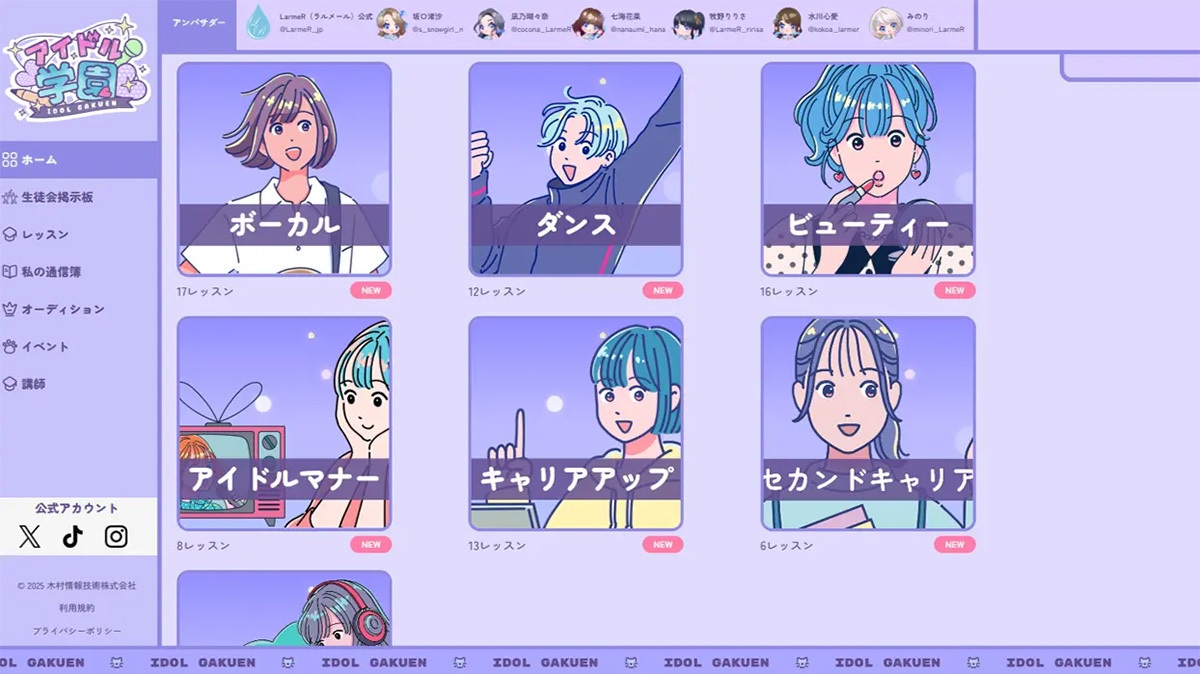
Task: Open the official Instagram account
Action: pos(116,537)
